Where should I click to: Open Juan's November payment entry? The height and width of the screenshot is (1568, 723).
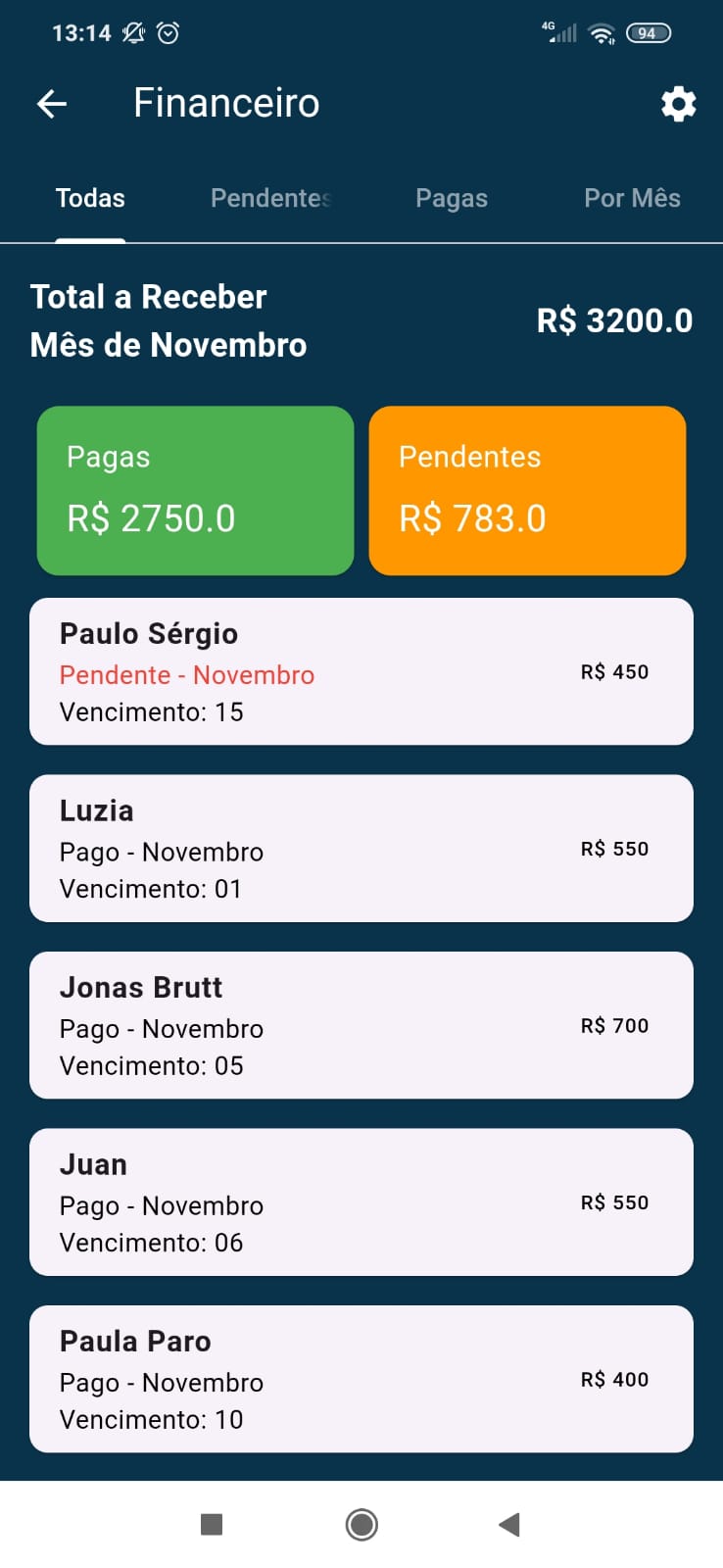click(361, 1202)
